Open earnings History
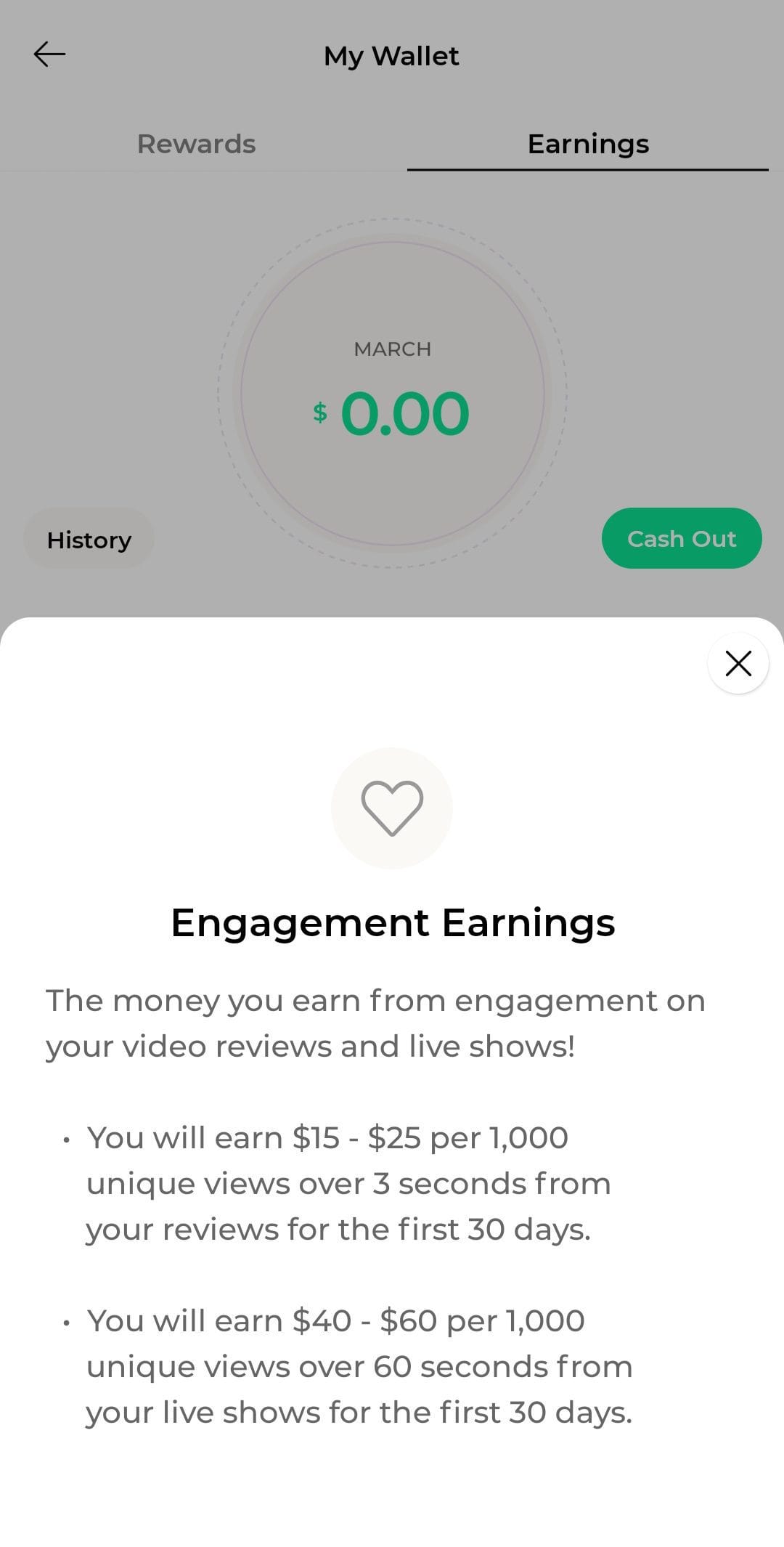Viewport: 784px width, 1547px height. pos(89,540)
